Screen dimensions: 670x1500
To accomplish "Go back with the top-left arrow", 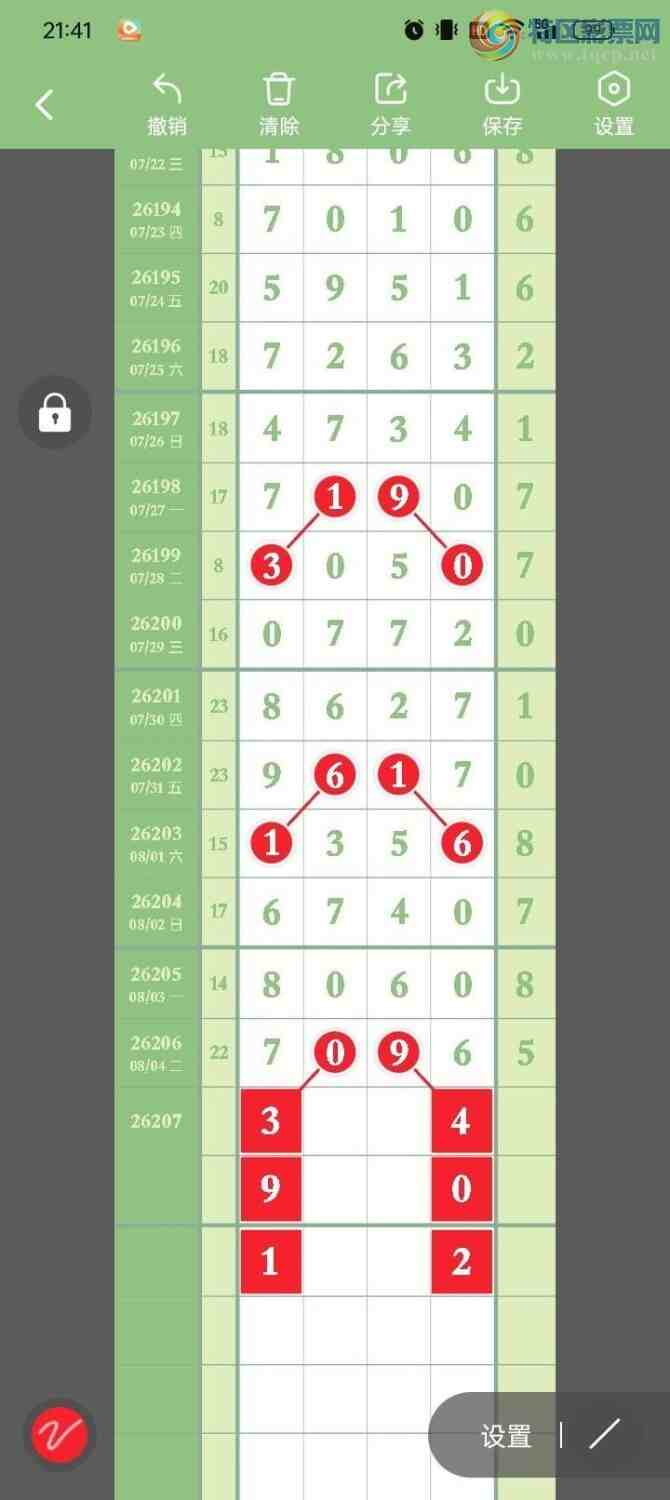I will (x=44, y=104).
